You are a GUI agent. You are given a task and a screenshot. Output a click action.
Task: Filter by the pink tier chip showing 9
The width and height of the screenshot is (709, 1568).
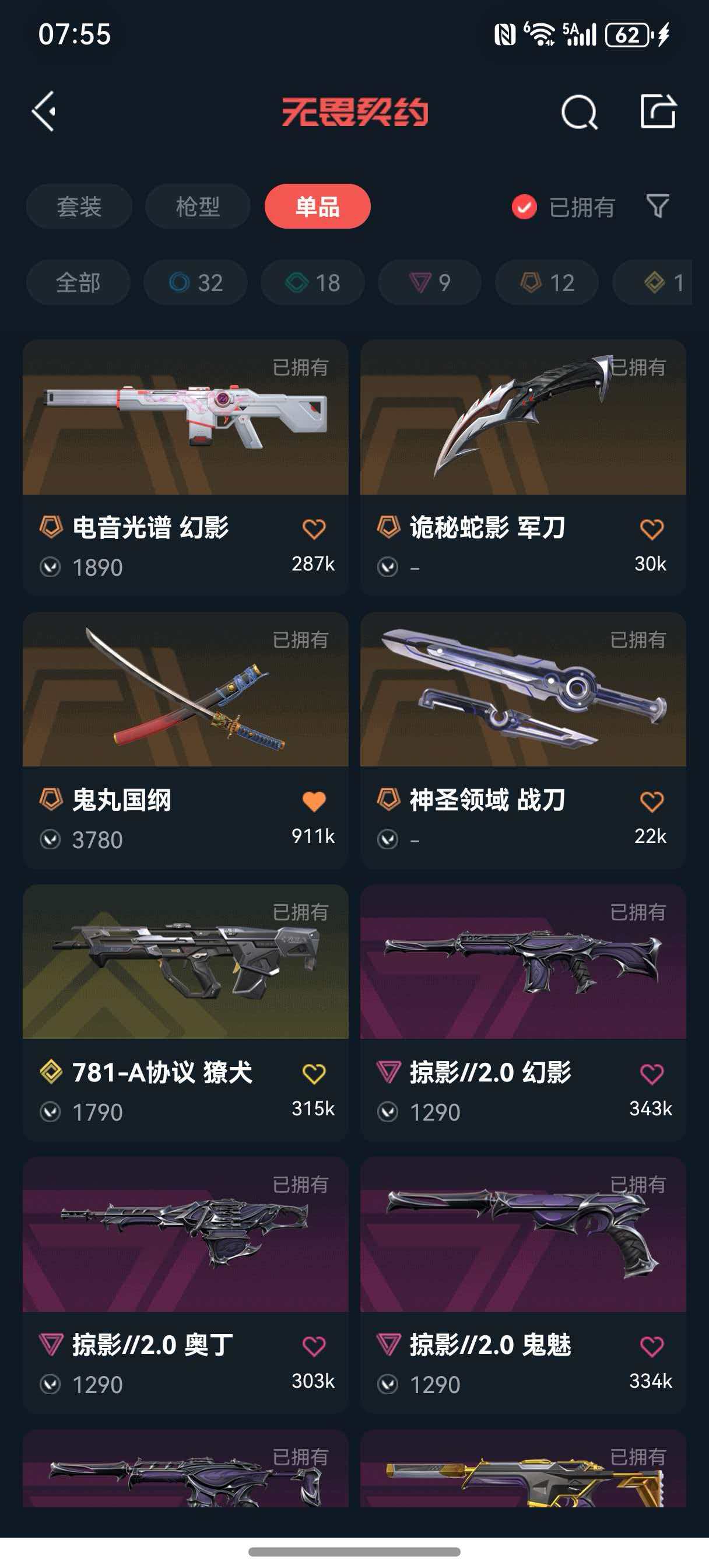430,282
